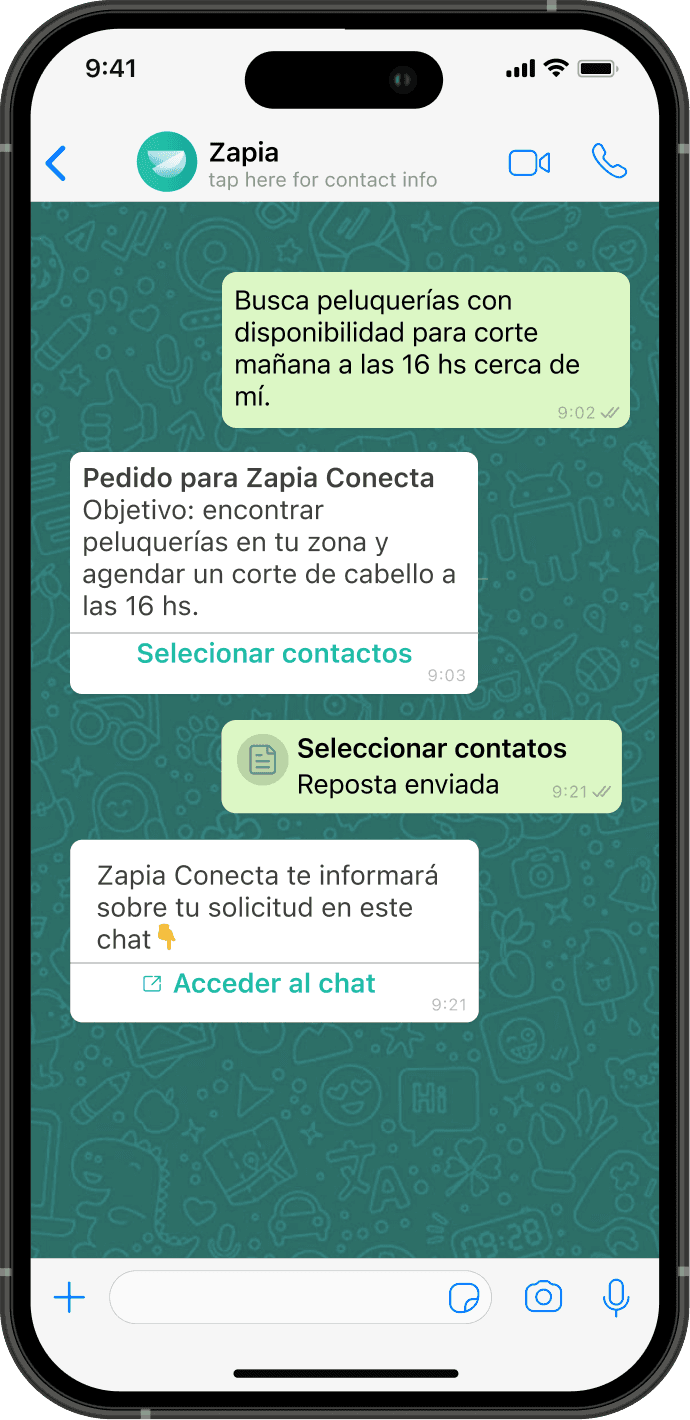Focus the message text field
The image size is (690, 1420).
pos(275,1298)
